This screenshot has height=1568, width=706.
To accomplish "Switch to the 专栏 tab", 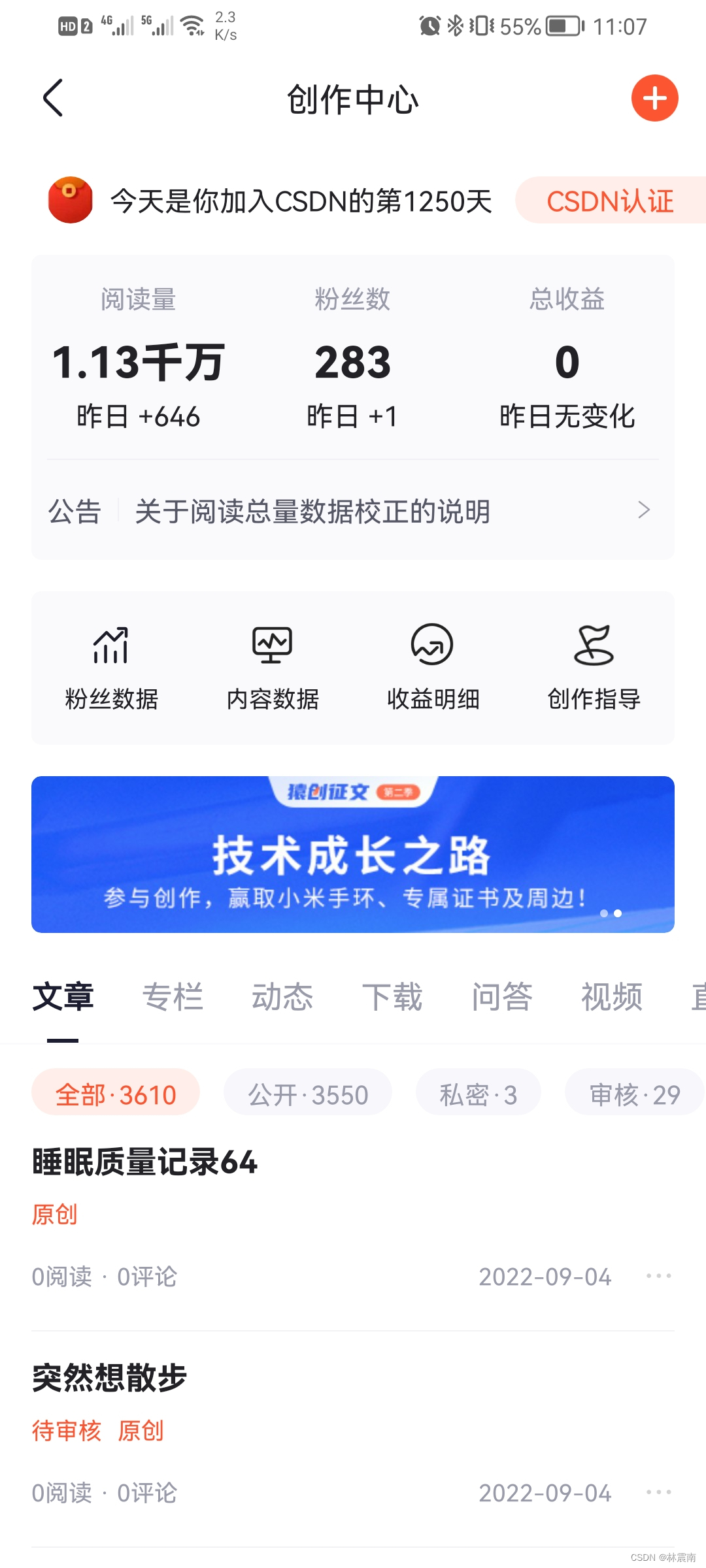I will tap(173, 997).
